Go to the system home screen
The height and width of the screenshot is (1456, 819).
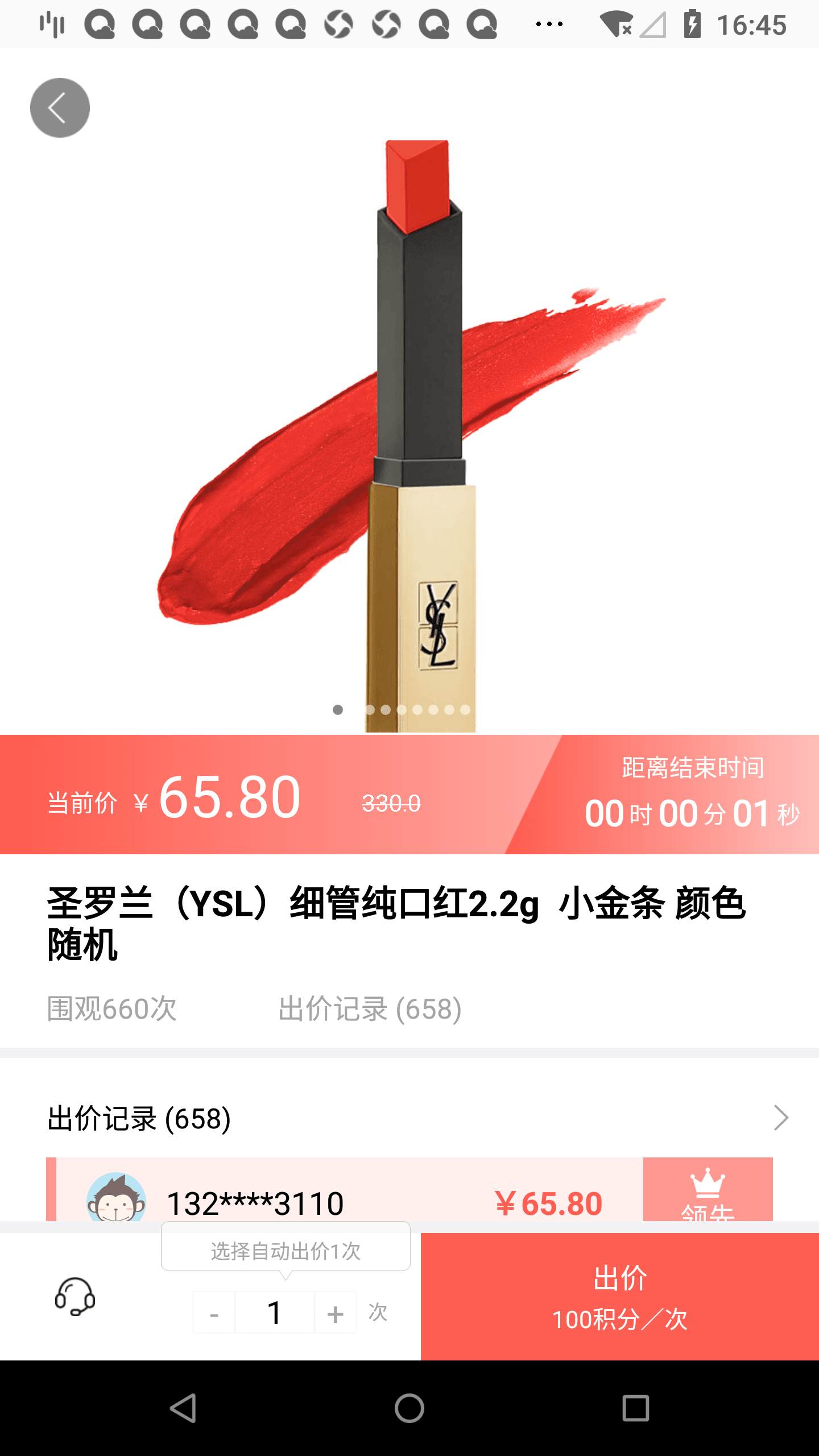point(409,1408)
